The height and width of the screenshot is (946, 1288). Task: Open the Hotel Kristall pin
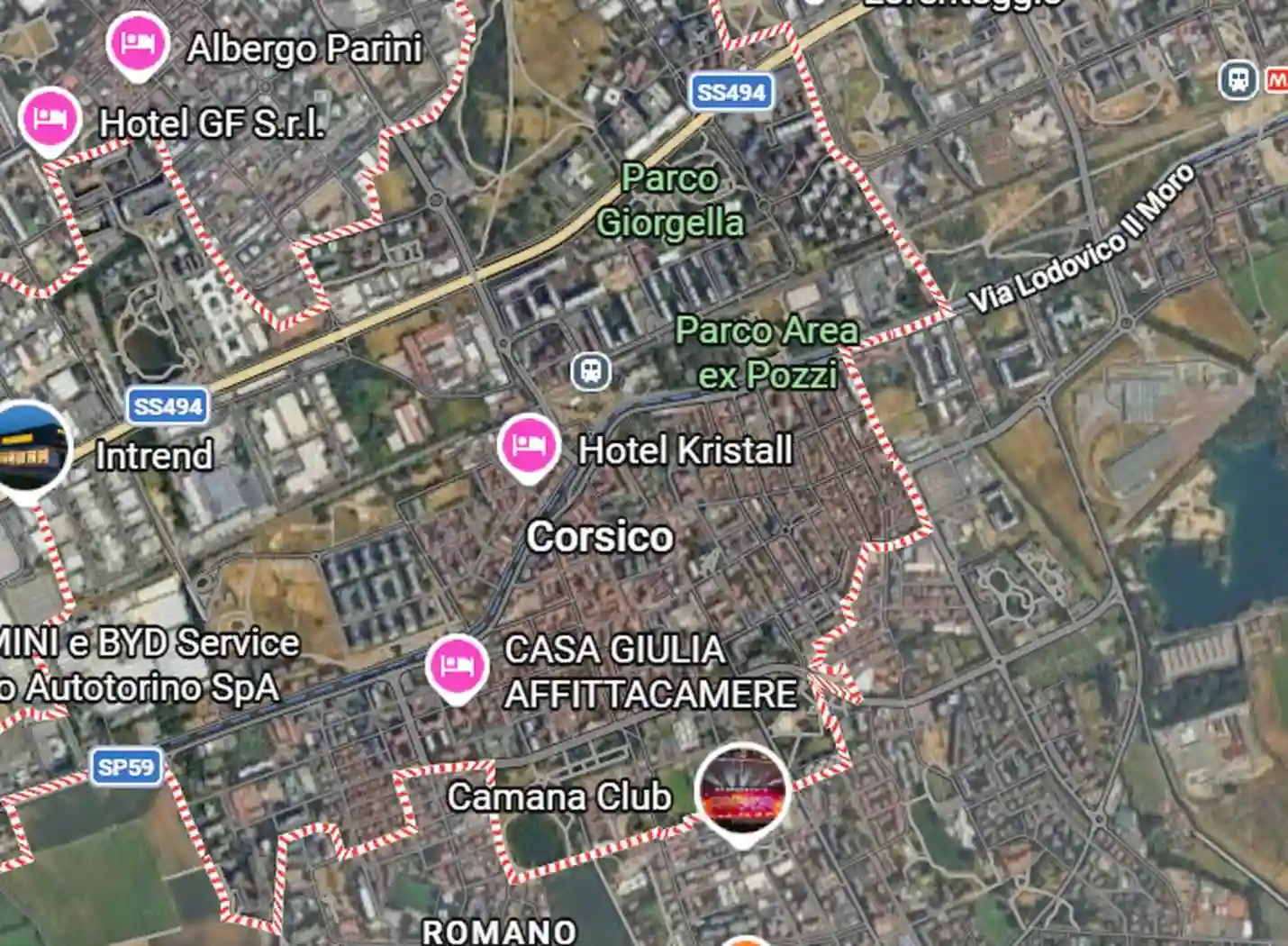pos(529,446)
